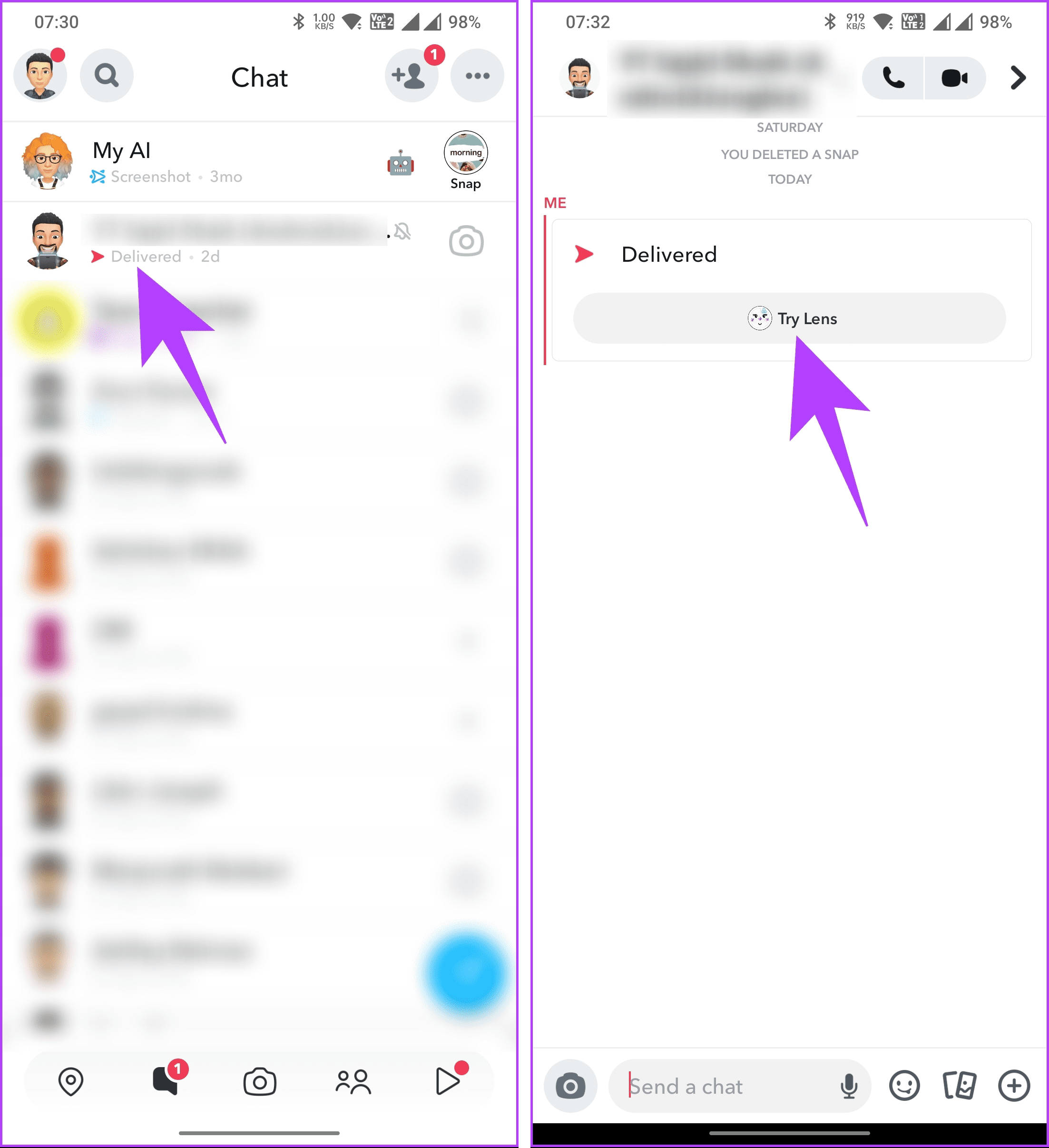Viewport: 1049px width, 1148px height.
Task: Tap the plus icon in the chat bar
Action: coord(1014,1085)
